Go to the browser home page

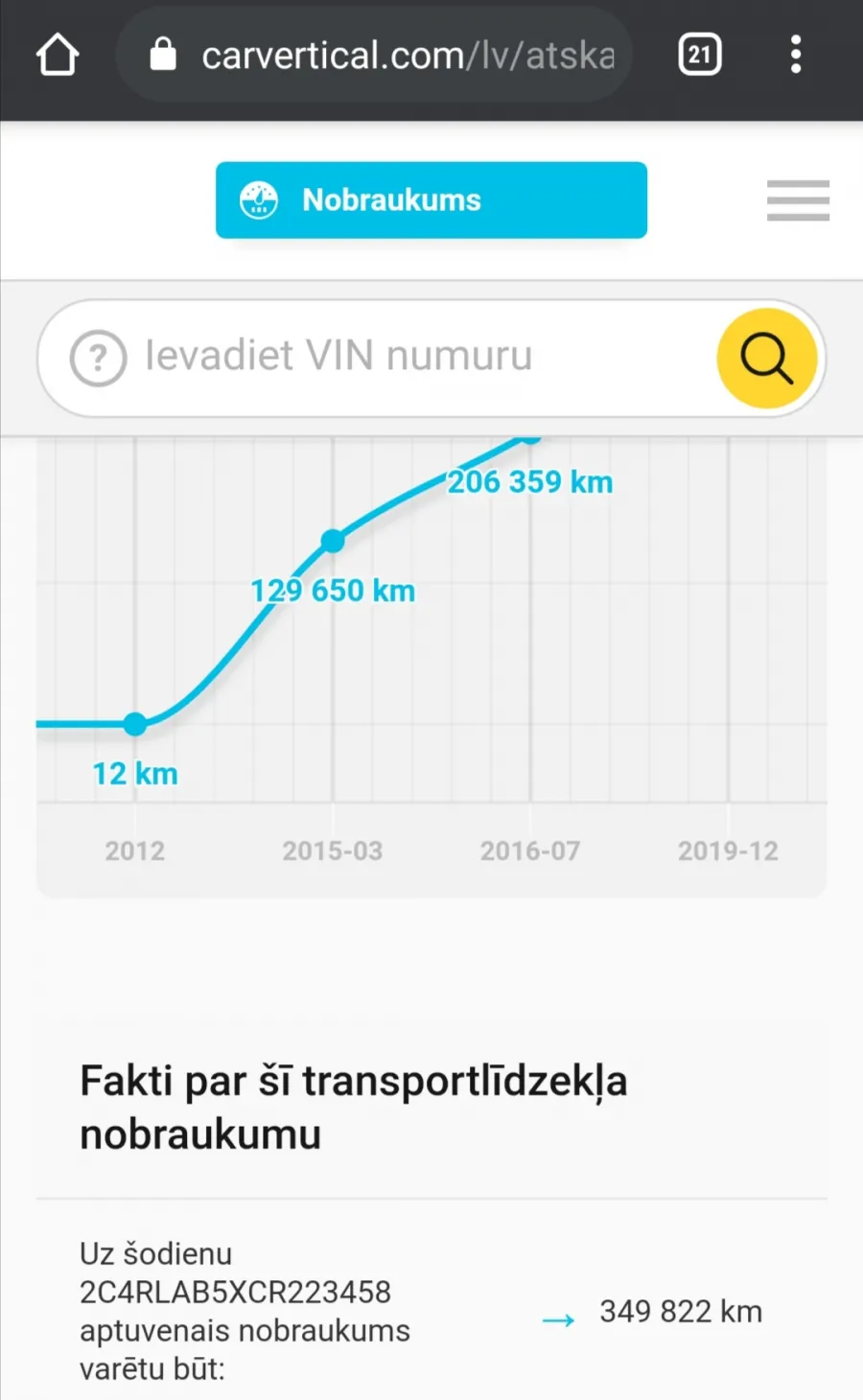pyautogui.click(x=58, y=55)
